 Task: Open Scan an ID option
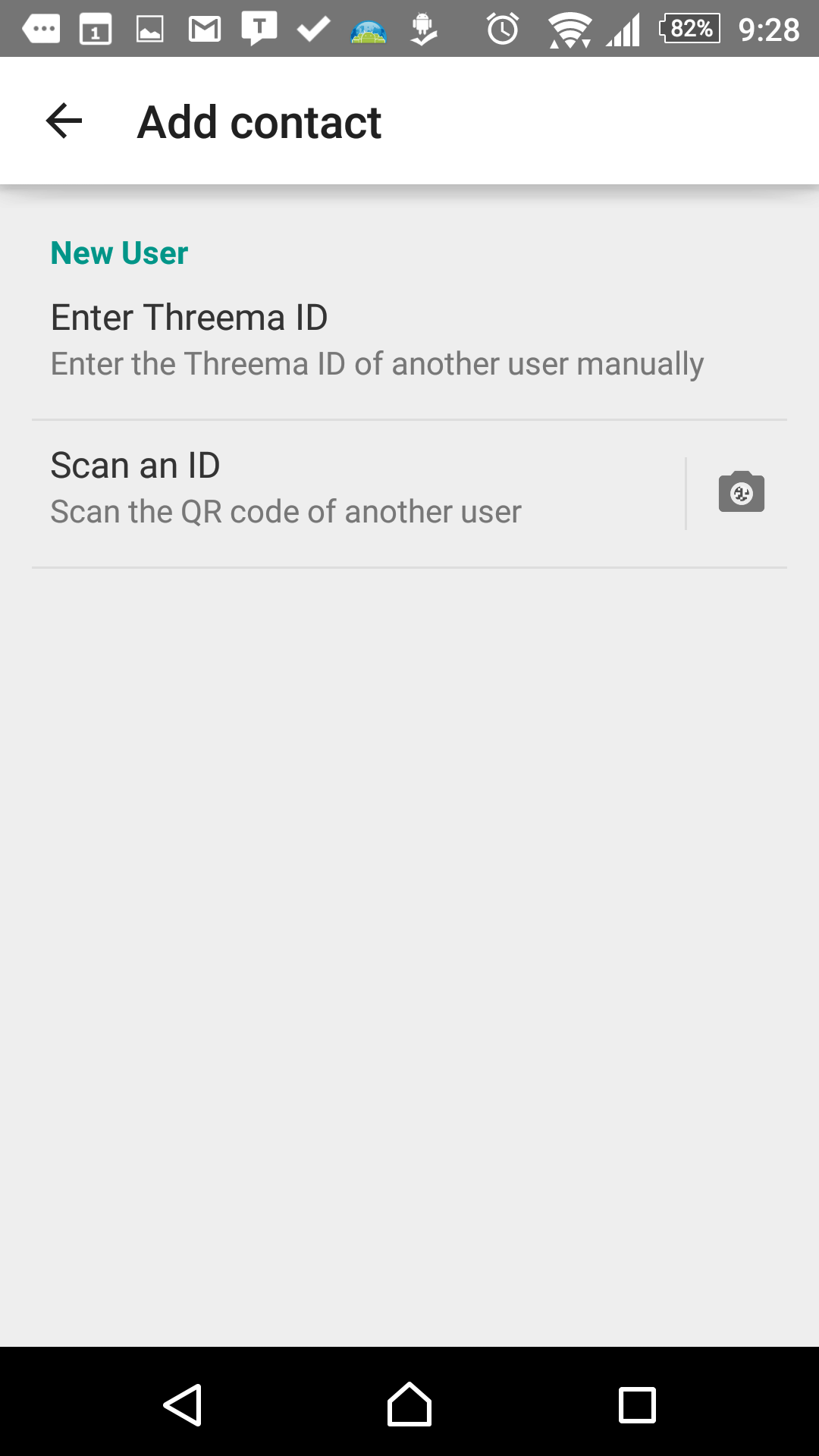pyautogui.click(x=358, y=493)
